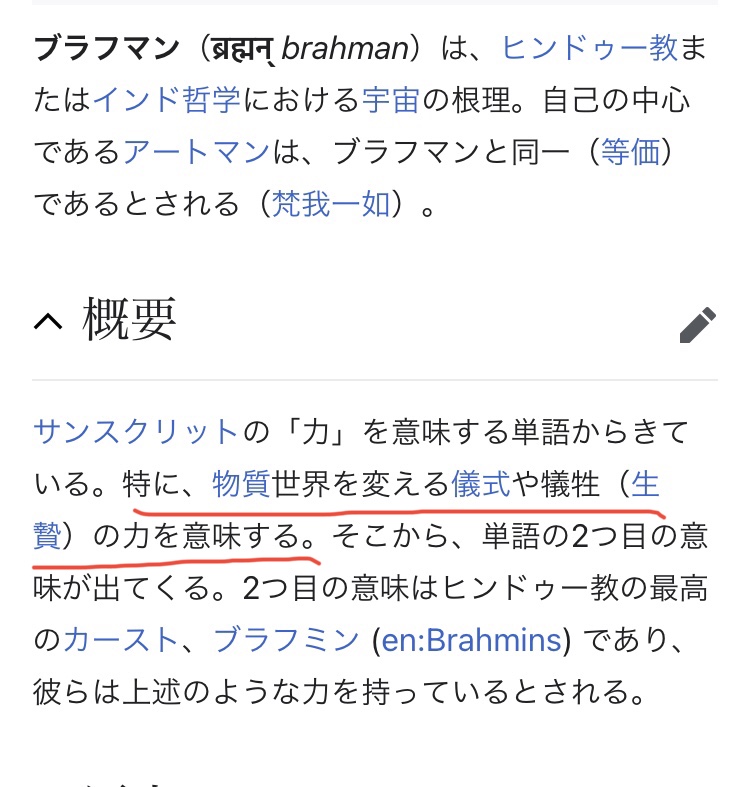750x787 pixels.
Task: Open the サンスクリット link
Action: pyautogui.click(x=136, y=432)
